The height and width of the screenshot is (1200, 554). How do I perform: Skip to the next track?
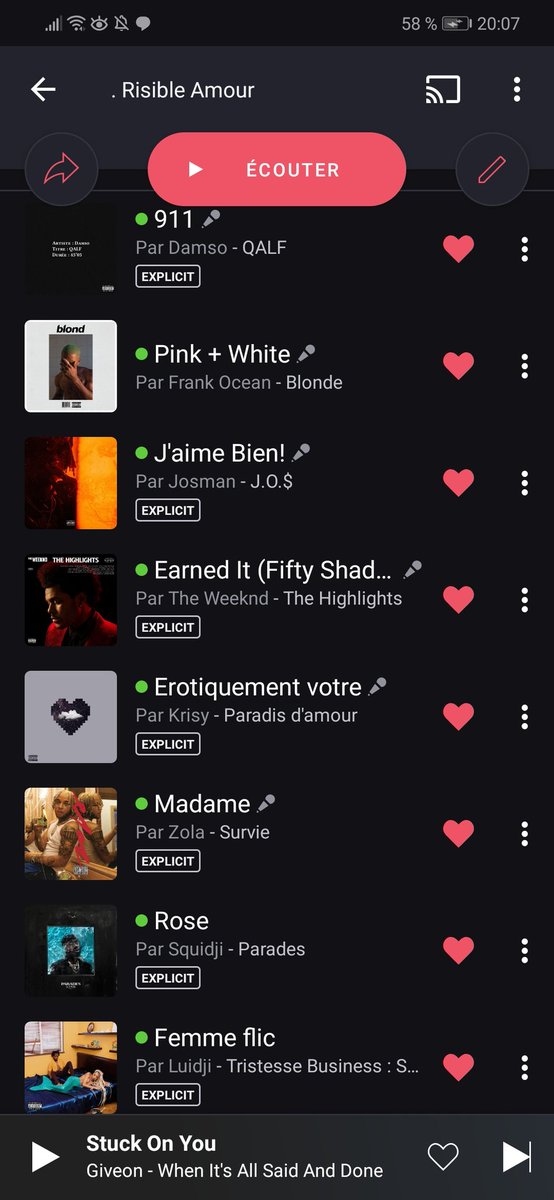coord(516,1157)
